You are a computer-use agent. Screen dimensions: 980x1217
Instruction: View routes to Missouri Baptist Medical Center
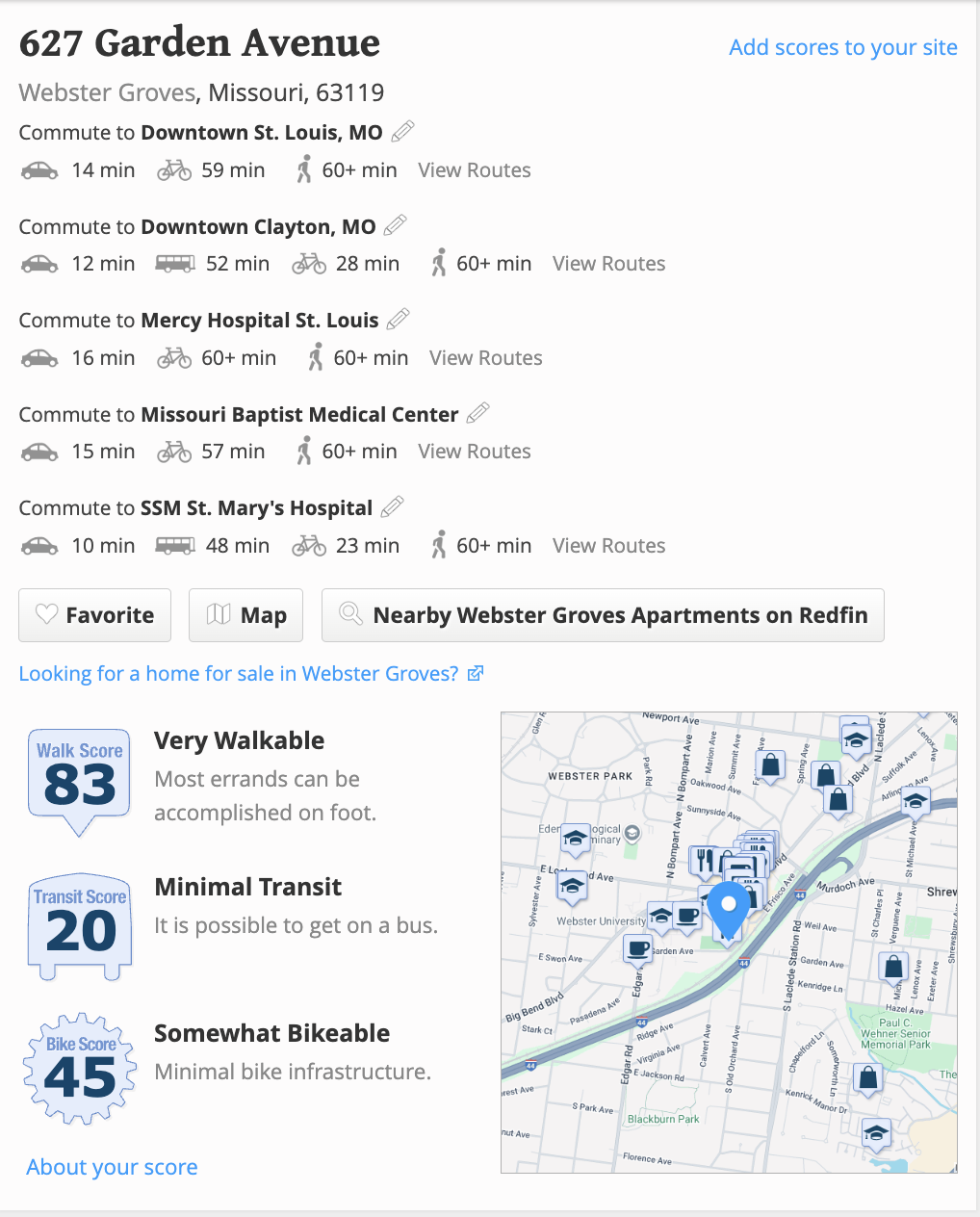click(474, 452)
